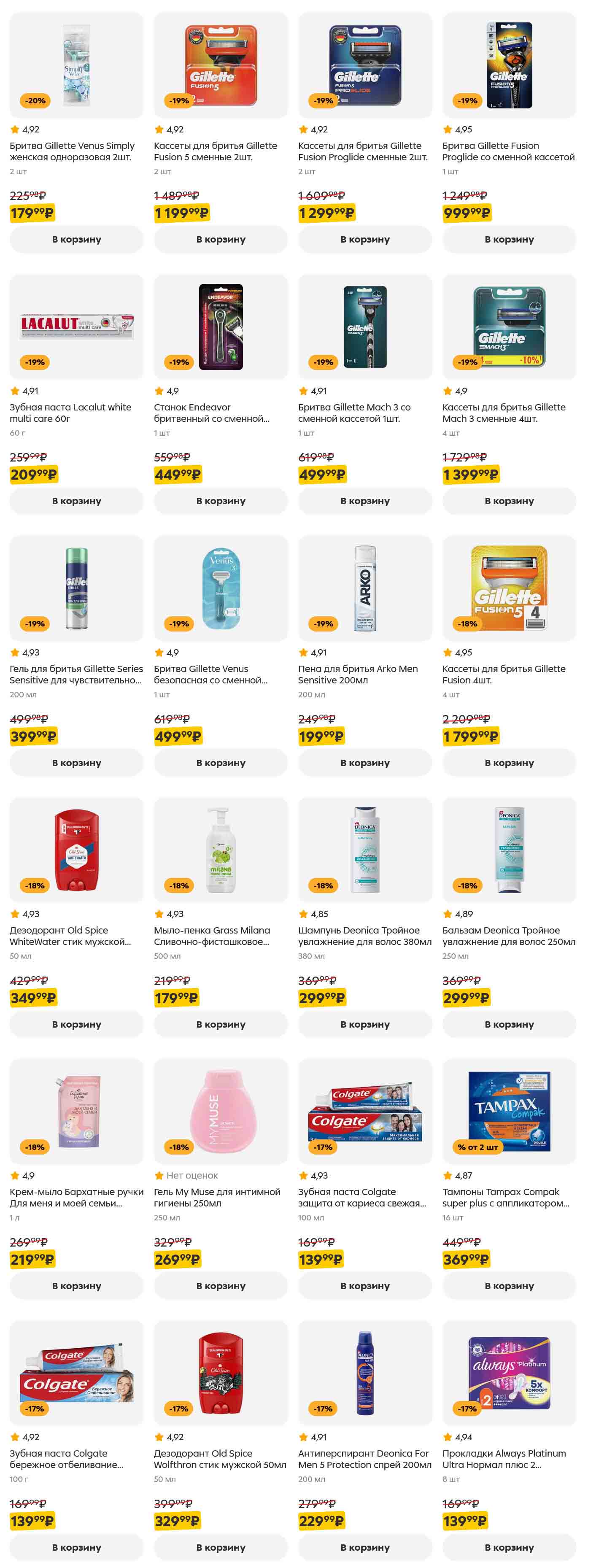Add Old Spice Wolfthron deodorant to cart

coord(220,1547)
